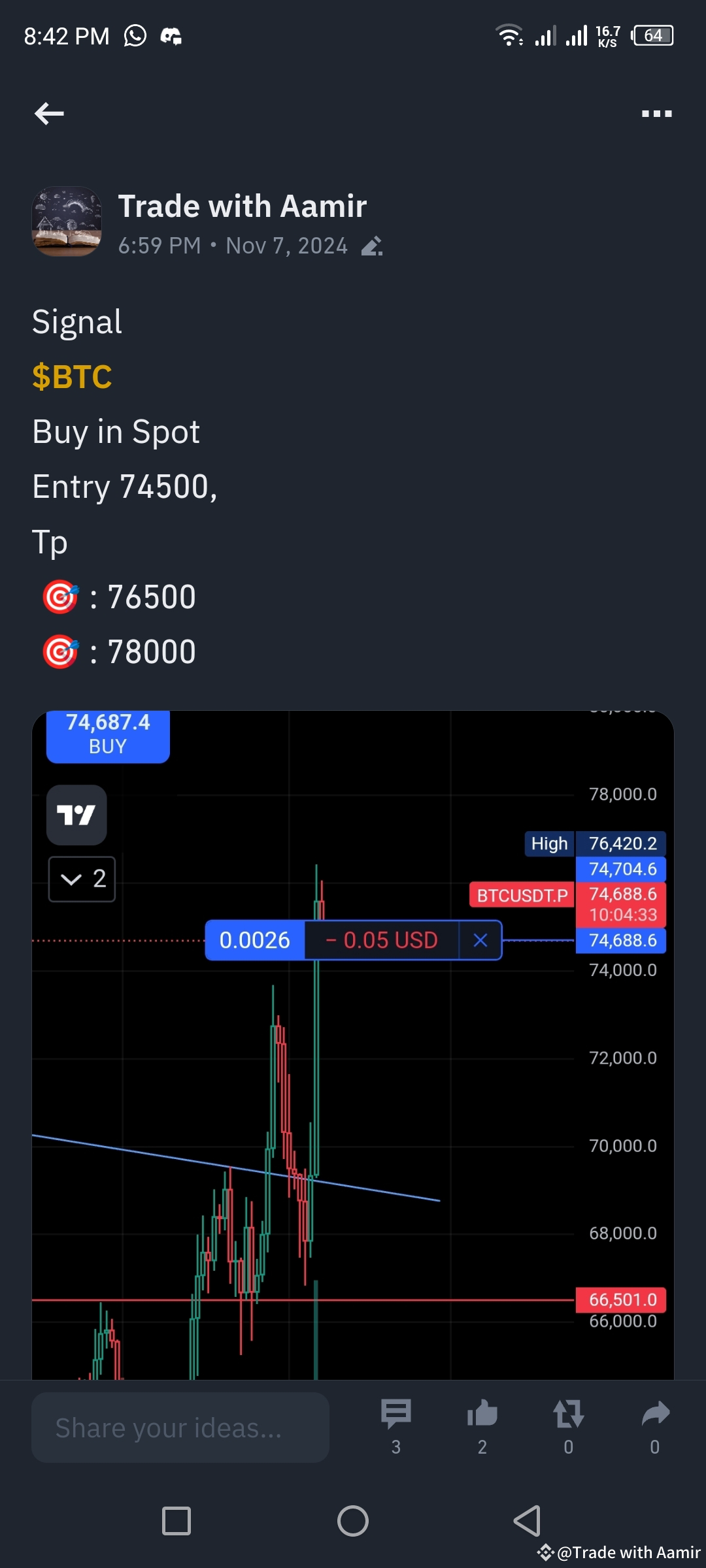
Task: Open the three-dot overflow menu top right
Action: pyautogui.click(x=656, y=113)
